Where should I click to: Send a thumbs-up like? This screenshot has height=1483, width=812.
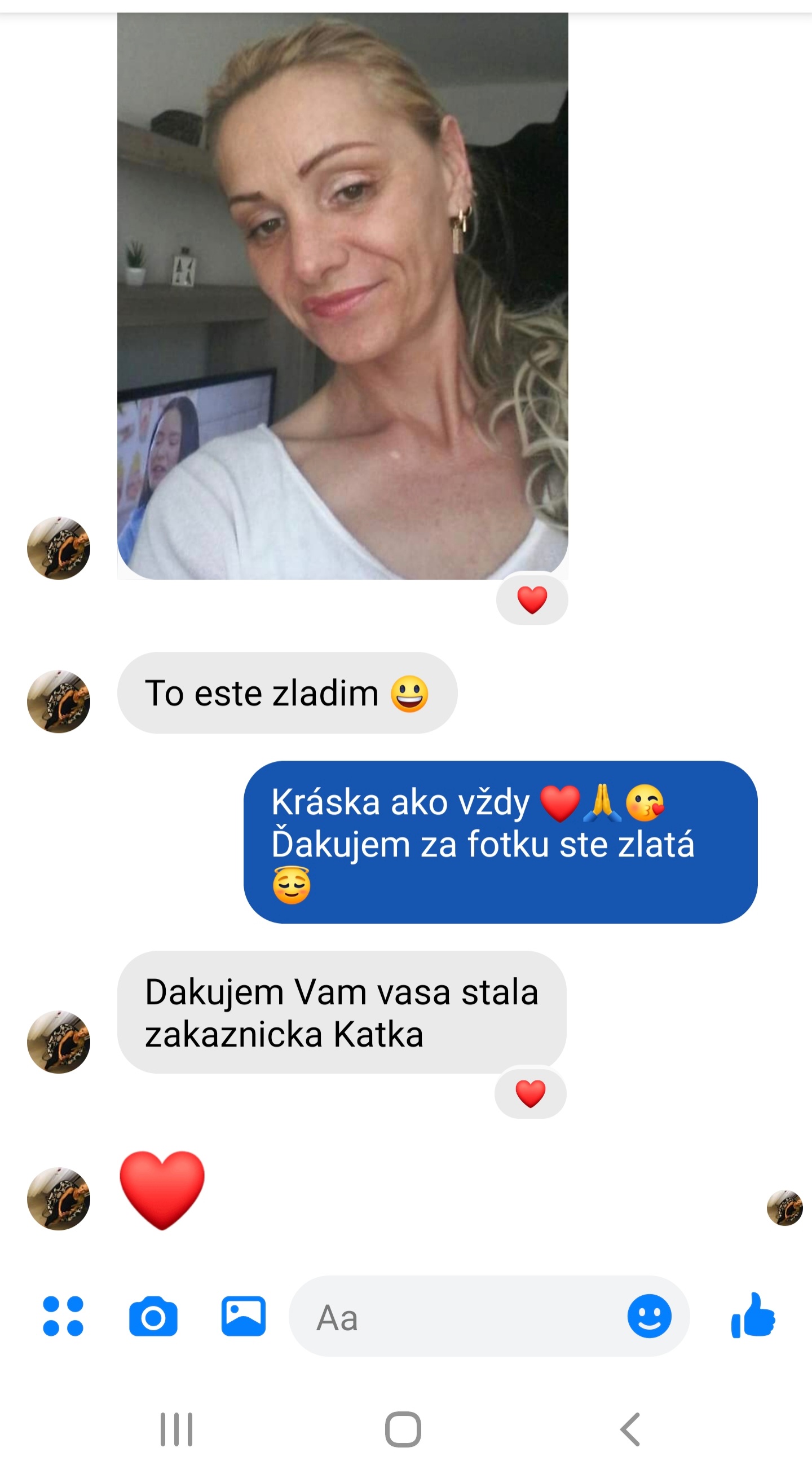click(753, 1316)
